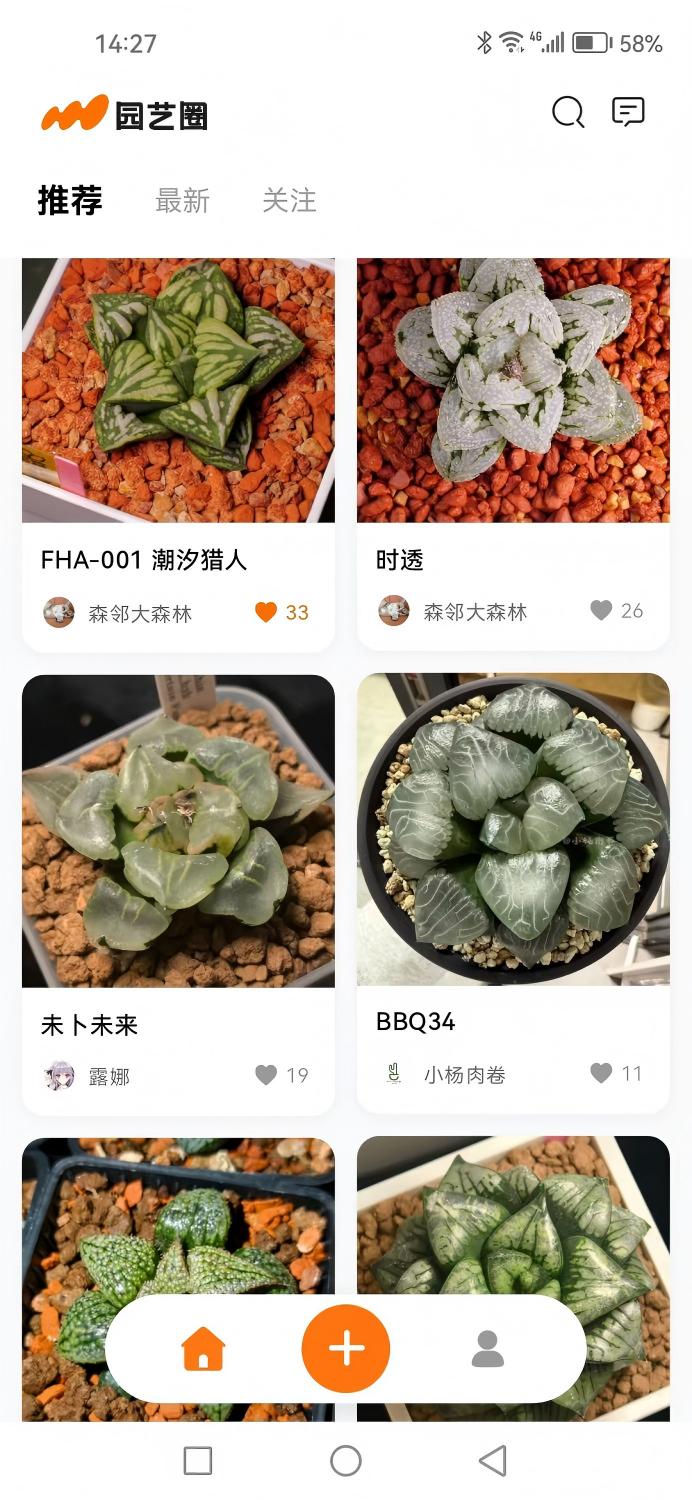Screen dimensions: 692x1500
Task: Show recent apps with square button
Action: click(198, 1461)
